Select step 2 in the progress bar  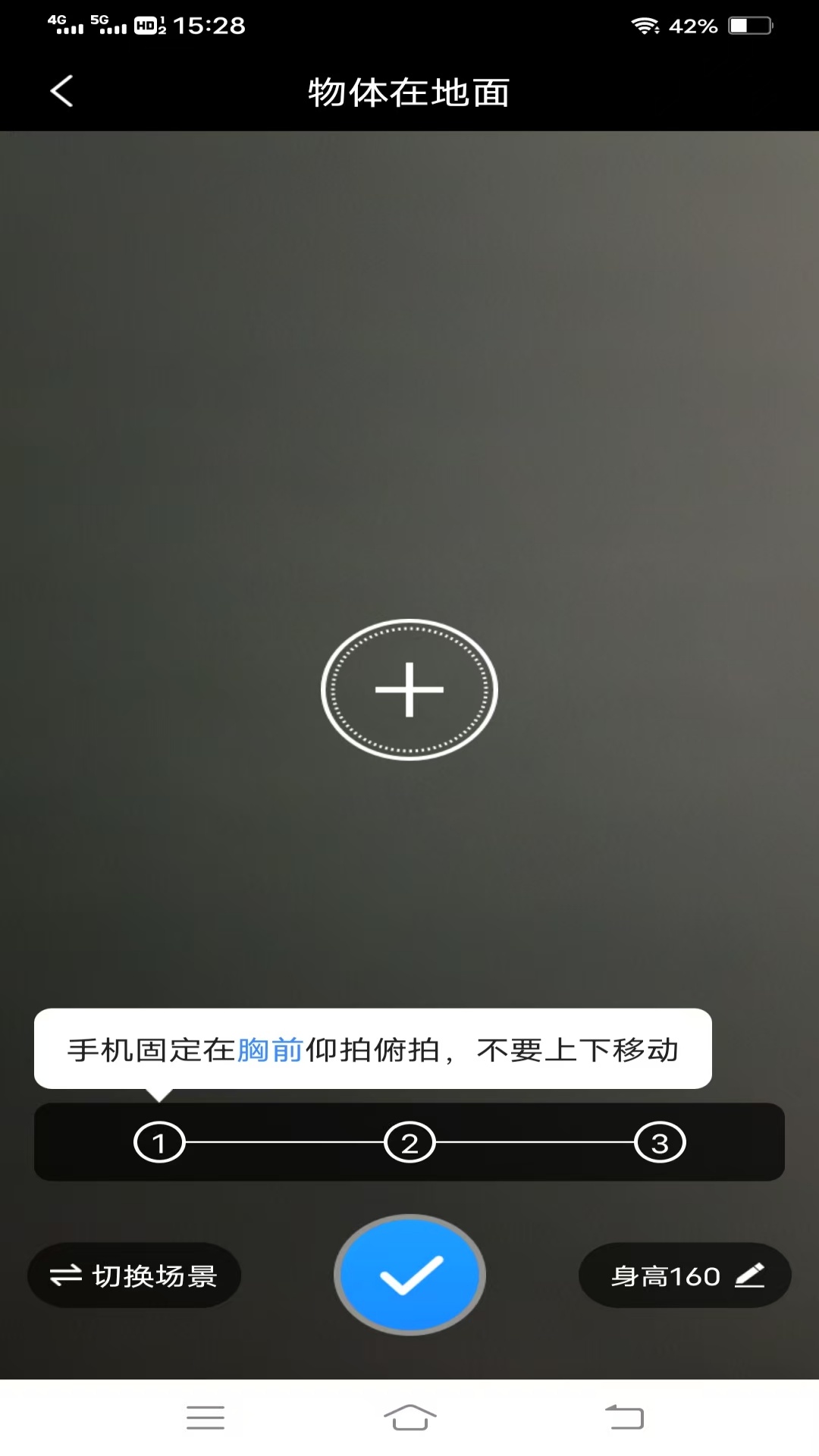coord(409,1142)
